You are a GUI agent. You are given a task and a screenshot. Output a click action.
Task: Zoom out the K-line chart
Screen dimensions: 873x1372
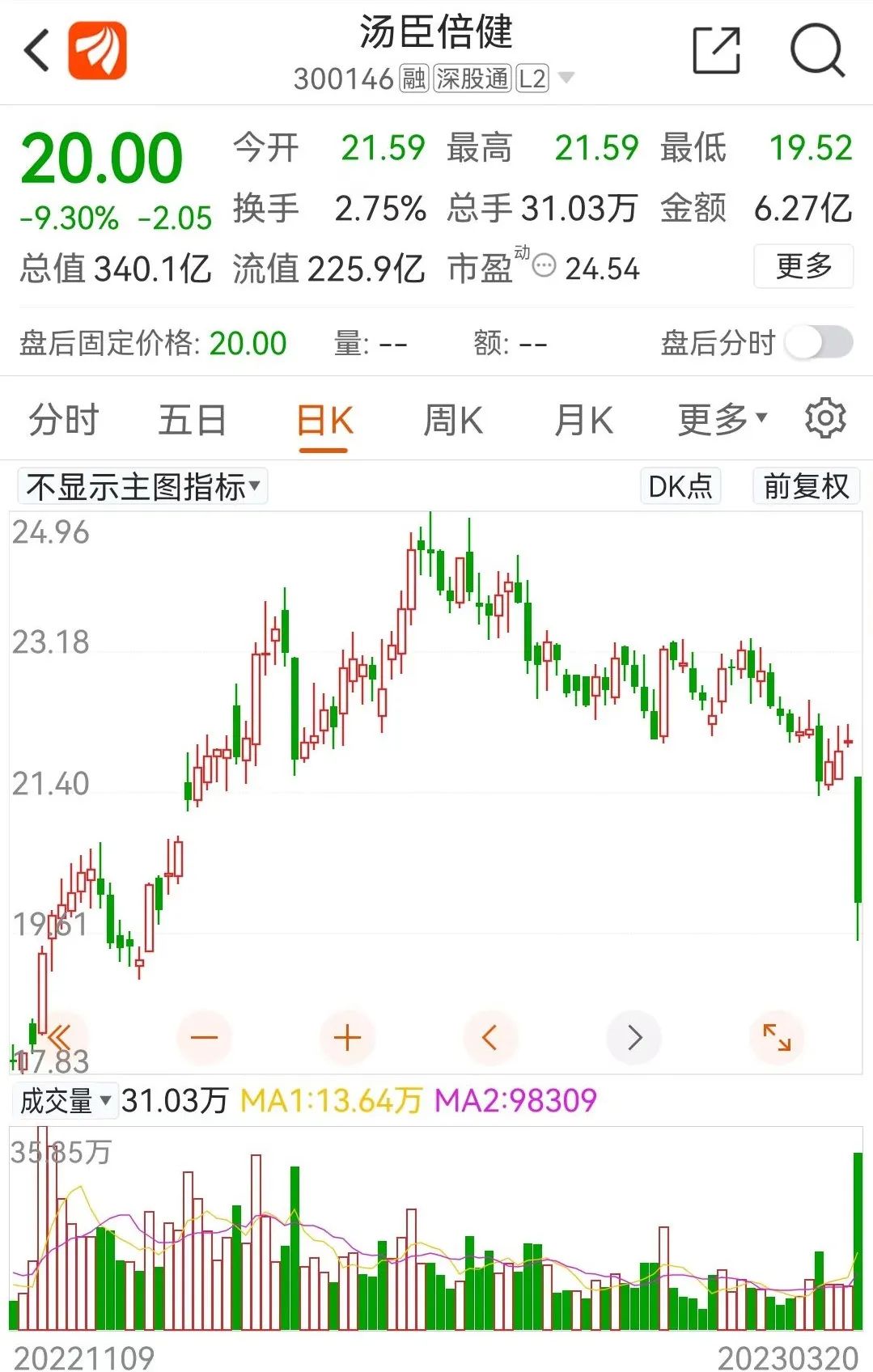204,1037
